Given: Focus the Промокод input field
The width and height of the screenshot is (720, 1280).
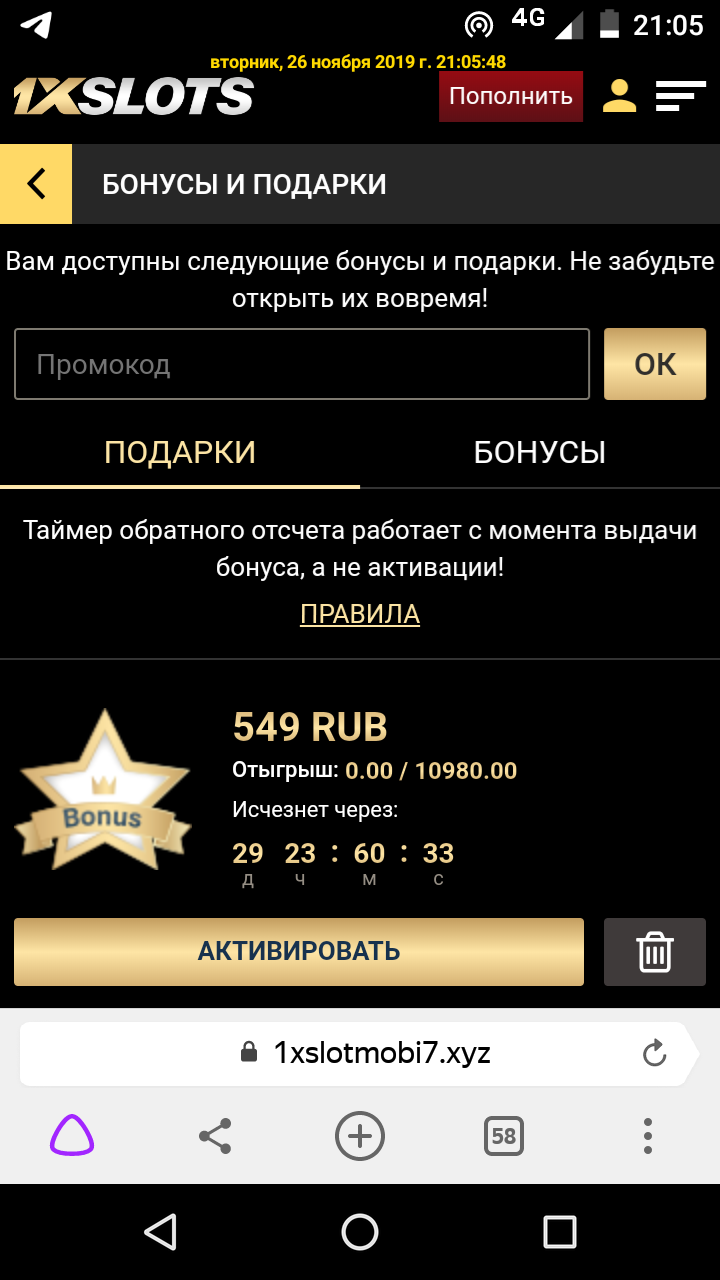Looking at the screenshot, I should click(x=301, y=364).
